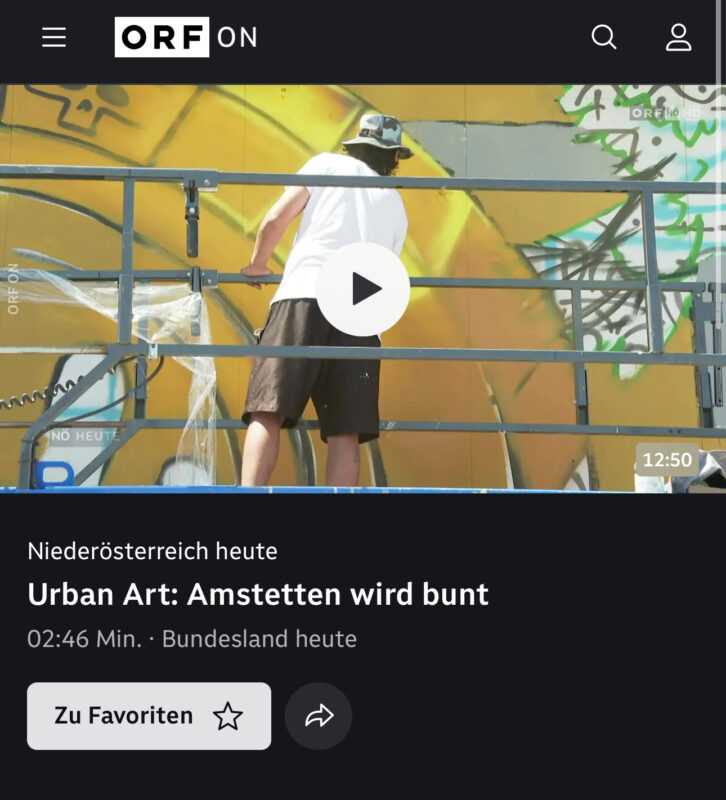Viewport: 726px width, 800px height.
Task: Open the user profile icon
Action: 679,38
